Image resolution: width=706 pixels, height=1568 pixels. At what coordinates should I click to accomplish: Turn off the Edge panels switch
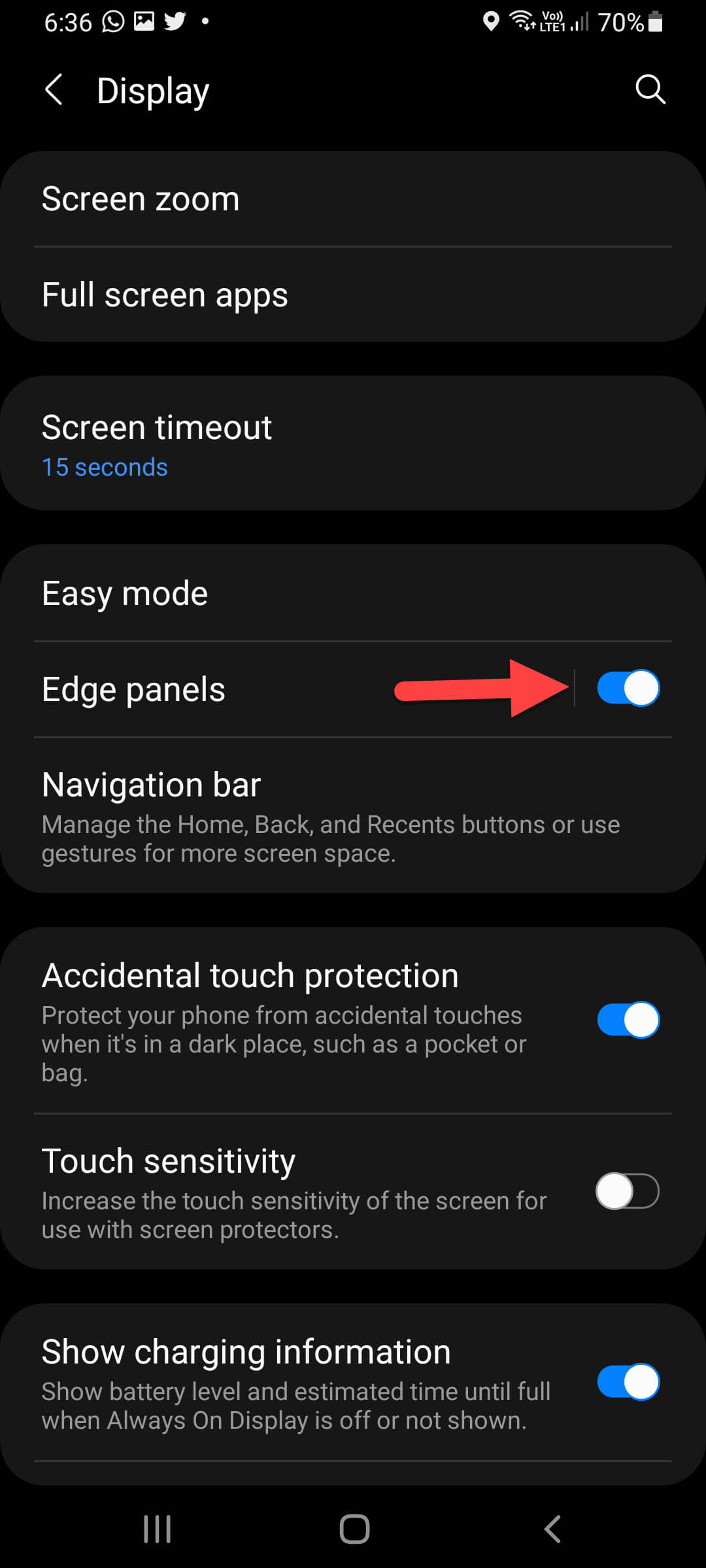point(628,689)
